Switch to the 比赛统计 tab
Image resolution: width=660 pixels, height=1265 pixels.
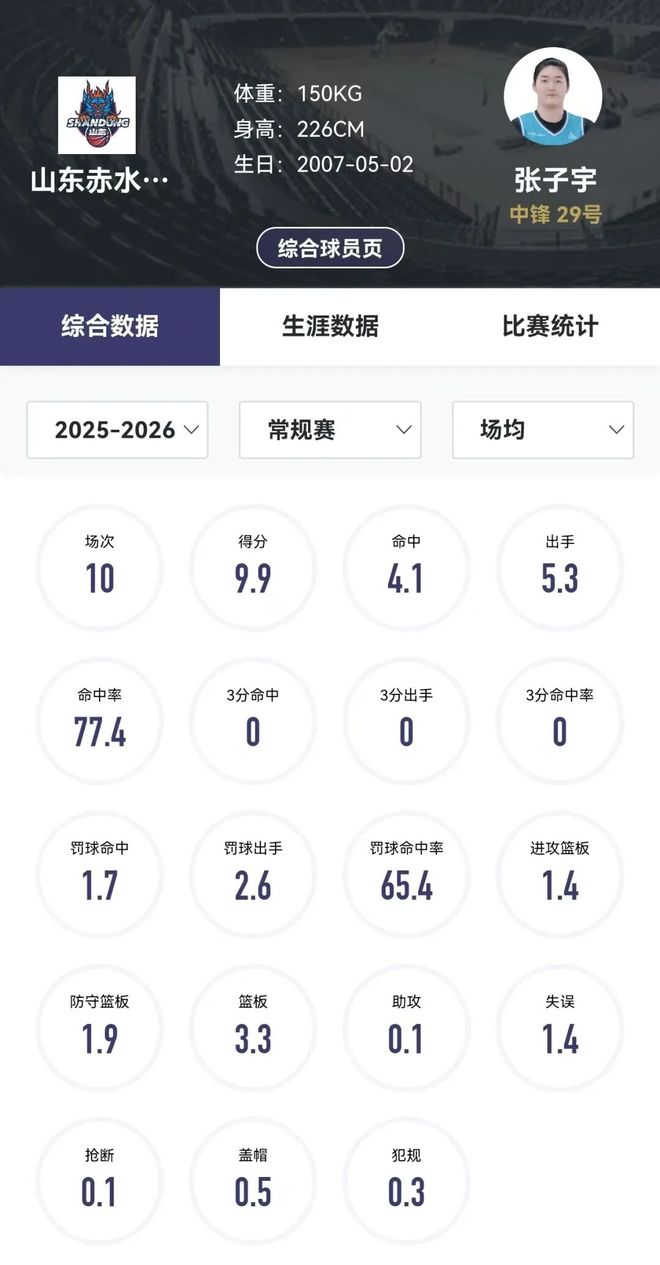[550, 326]
